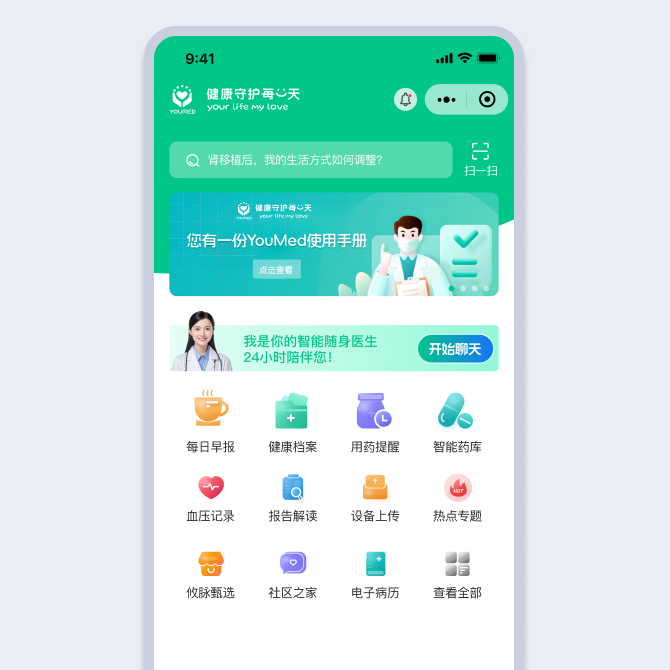Open the YouMed使用手册 banner
670x670 pixels.
coord(333,244)
